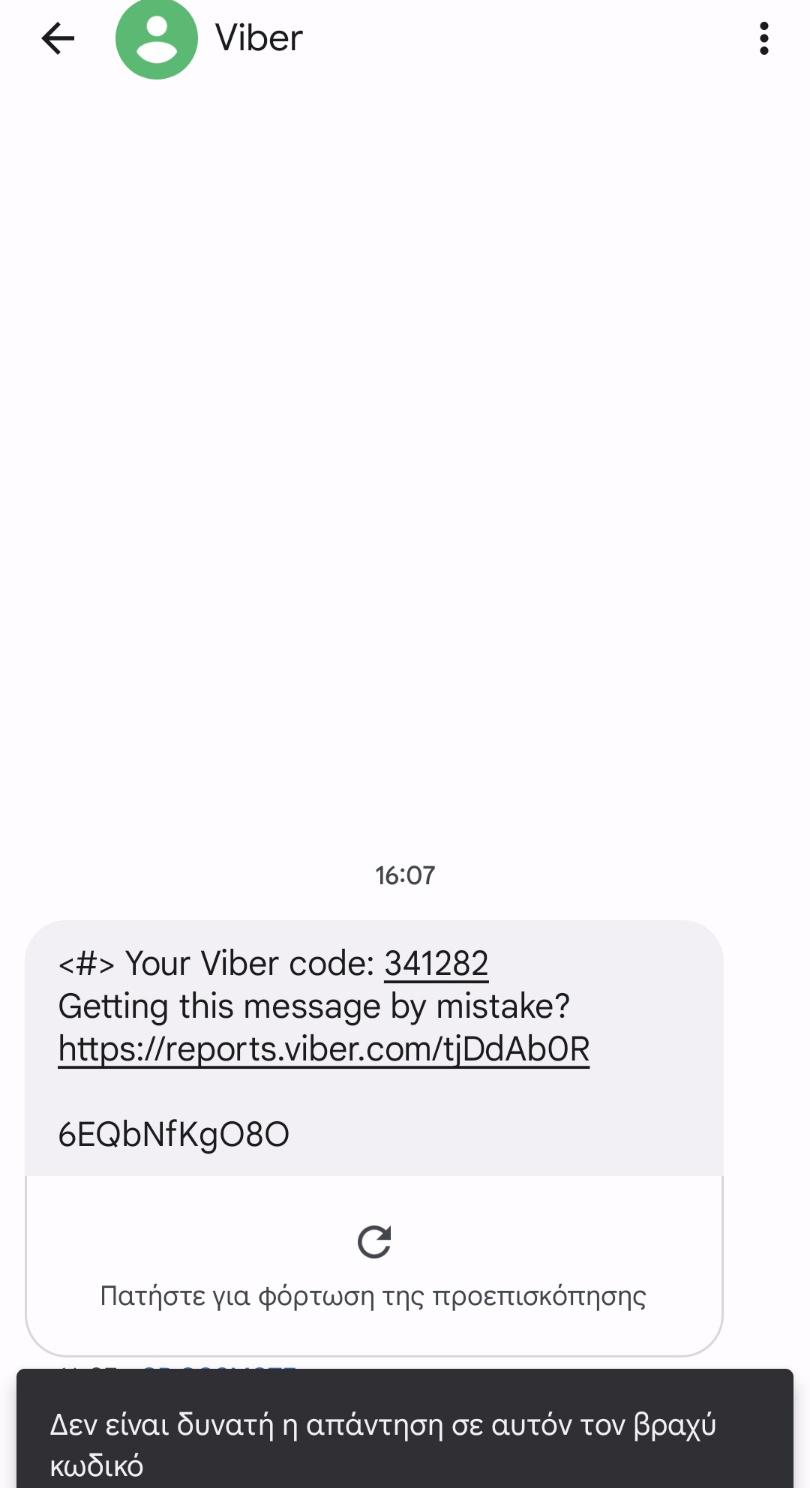Open the Viber contact avatar
810x1488 pixels.
[x=156, y=38]
